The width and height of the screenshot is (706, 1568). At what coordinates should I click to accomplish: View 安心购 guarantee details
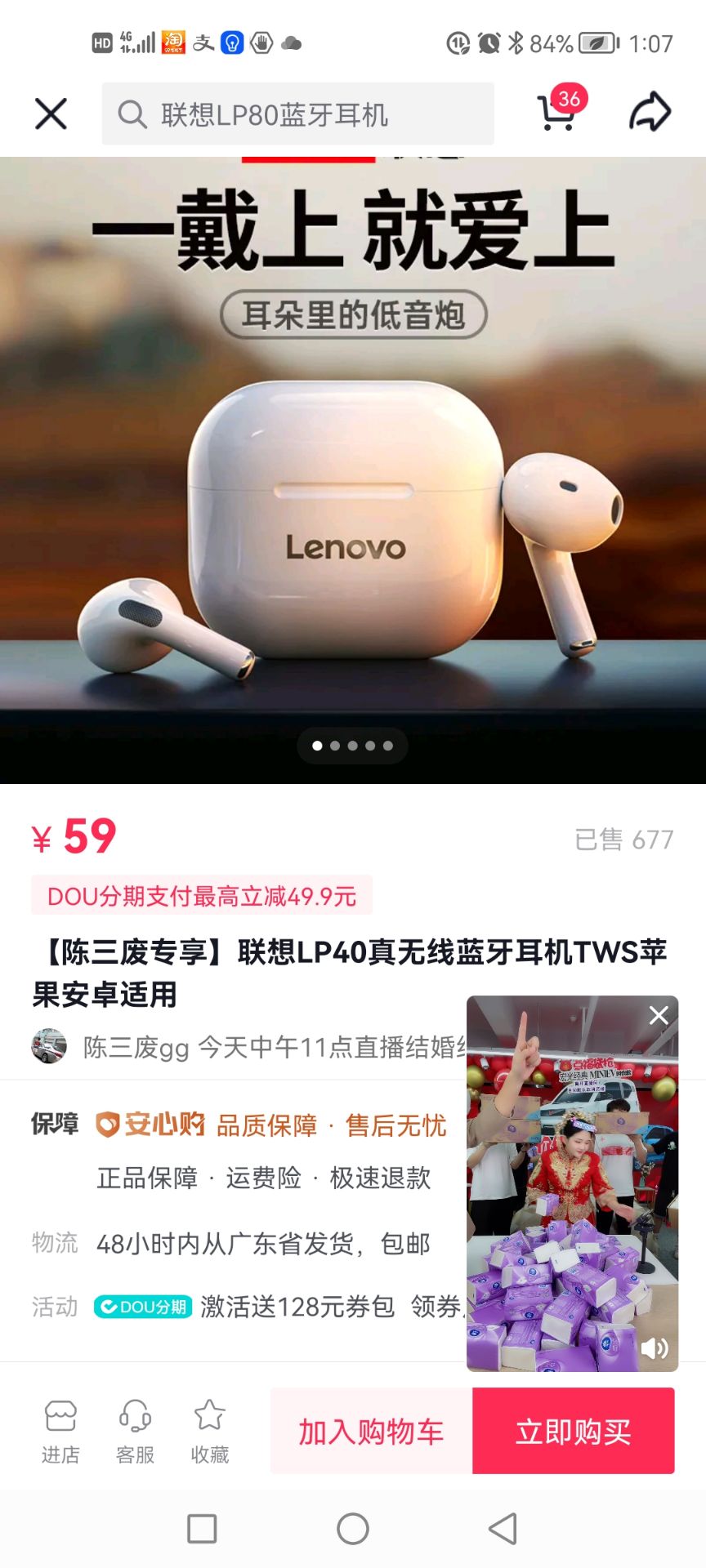[x=270, y=1125]
